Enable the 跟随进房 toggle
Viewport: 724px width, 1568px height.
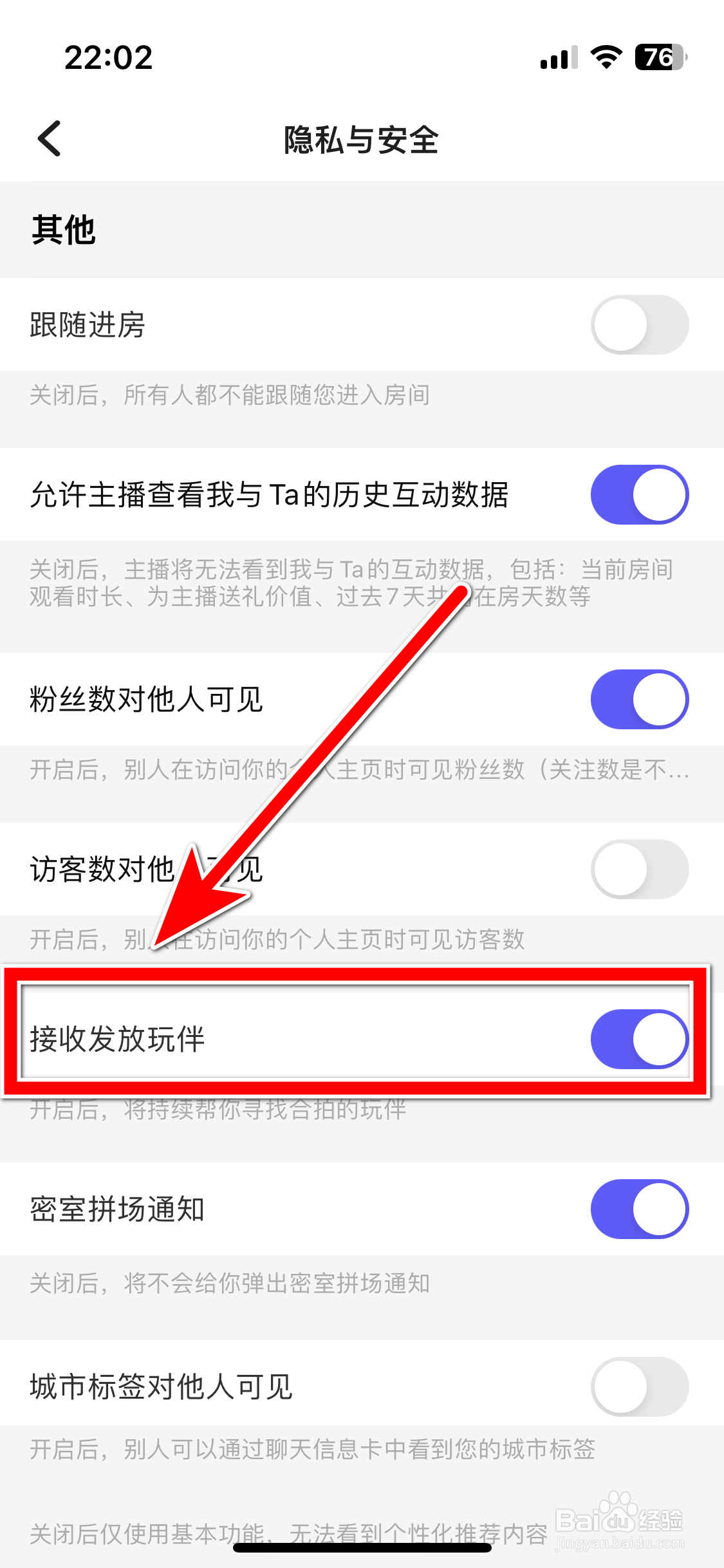(x=639, y=324)
